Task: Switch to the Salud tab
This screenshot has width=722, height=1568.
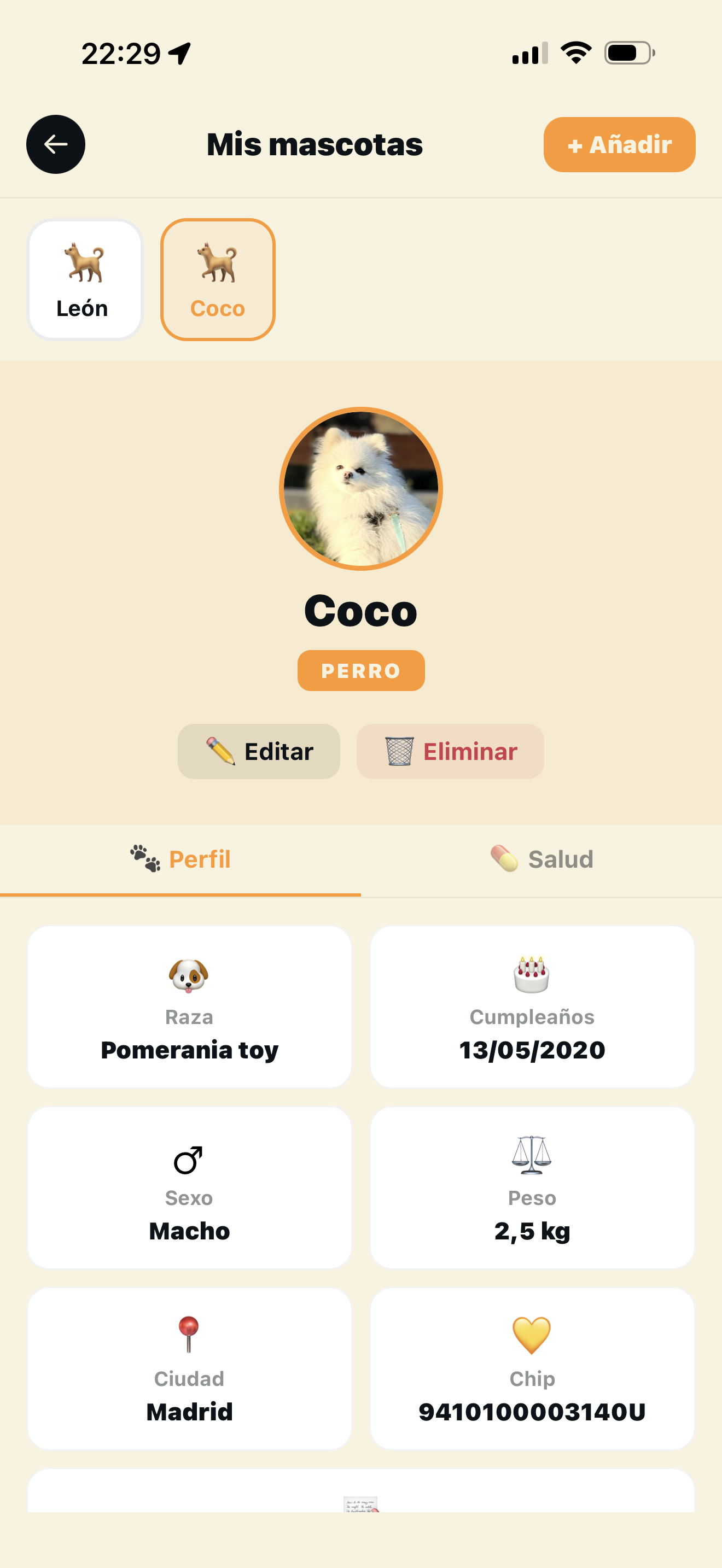Action: [x=541, y=858]
